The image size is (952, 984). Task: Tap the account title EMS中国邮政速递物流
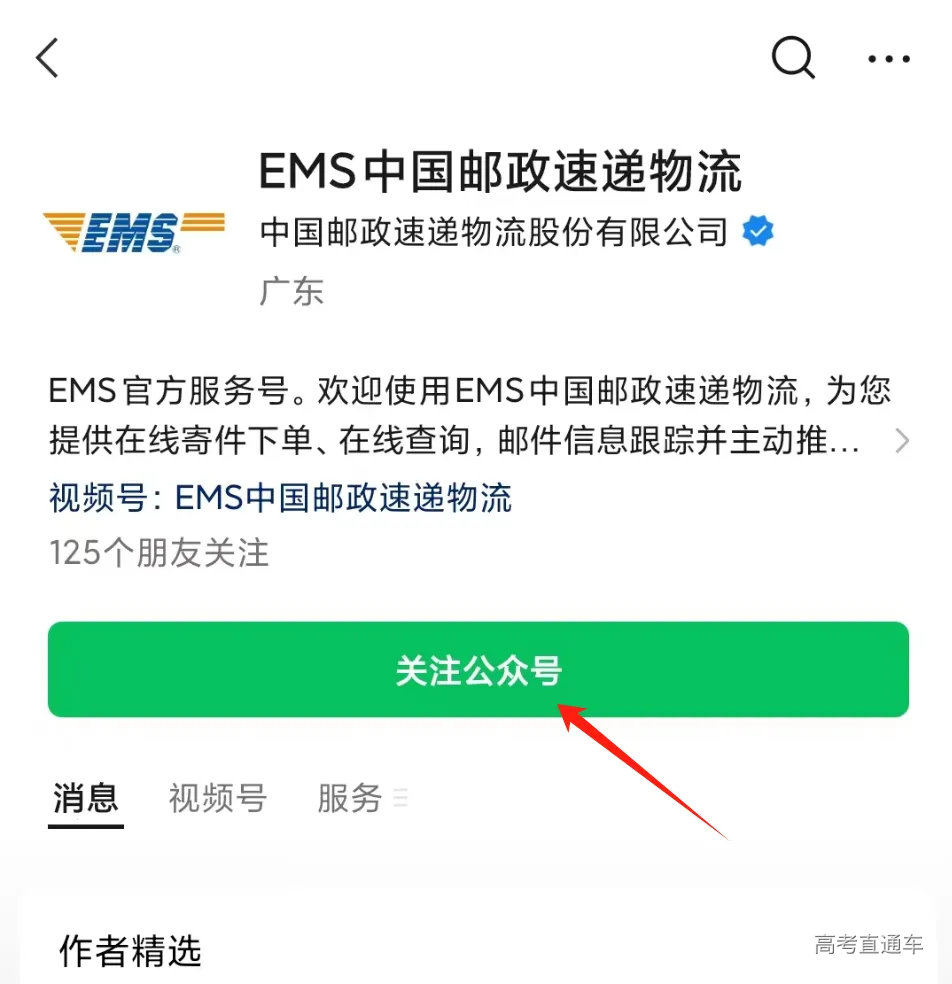[499, 171]
